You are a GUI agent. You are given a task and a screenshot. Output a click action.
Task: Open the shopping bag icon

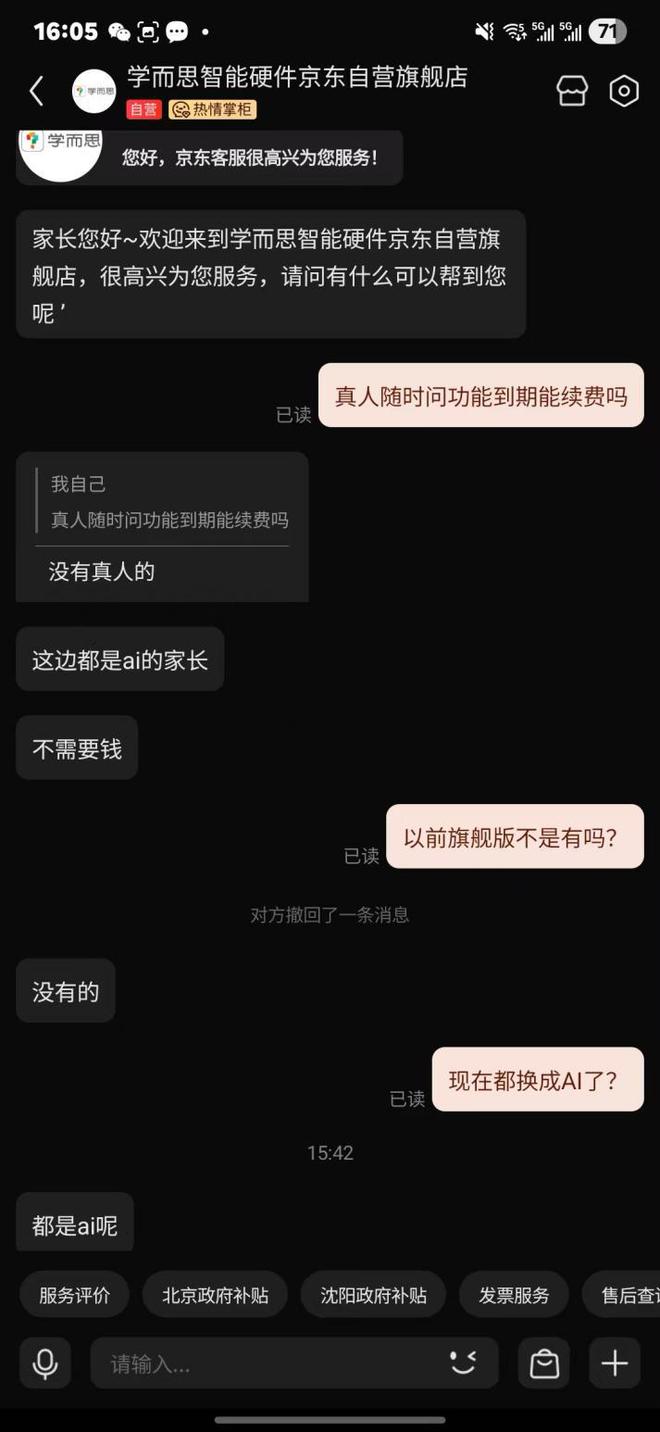(x=544, y=1363)
